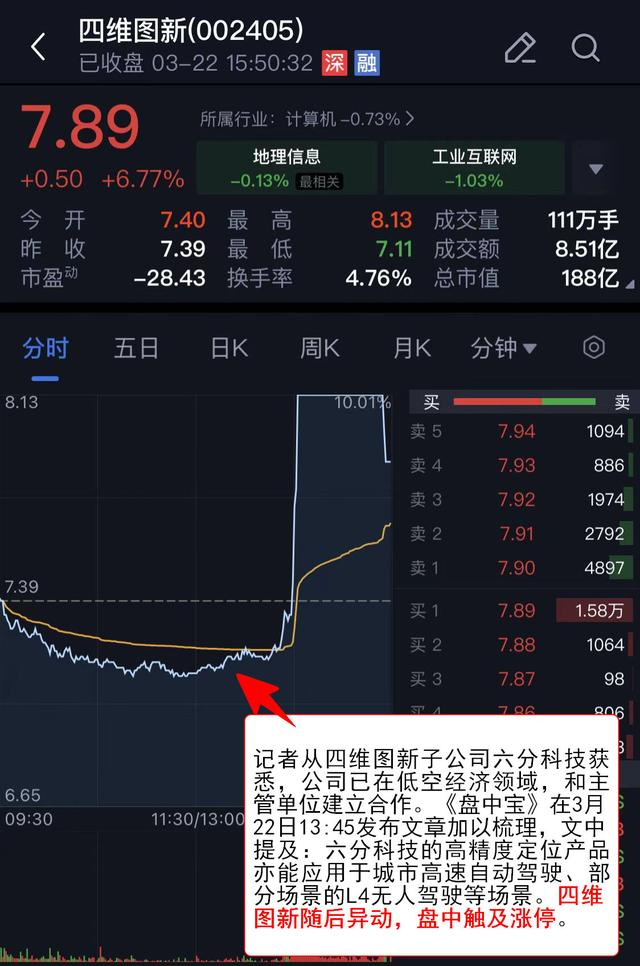This screenshot has height=966, width=640.
Task: Switch to the 月K chart tab
Action: (x=411, y=348)
